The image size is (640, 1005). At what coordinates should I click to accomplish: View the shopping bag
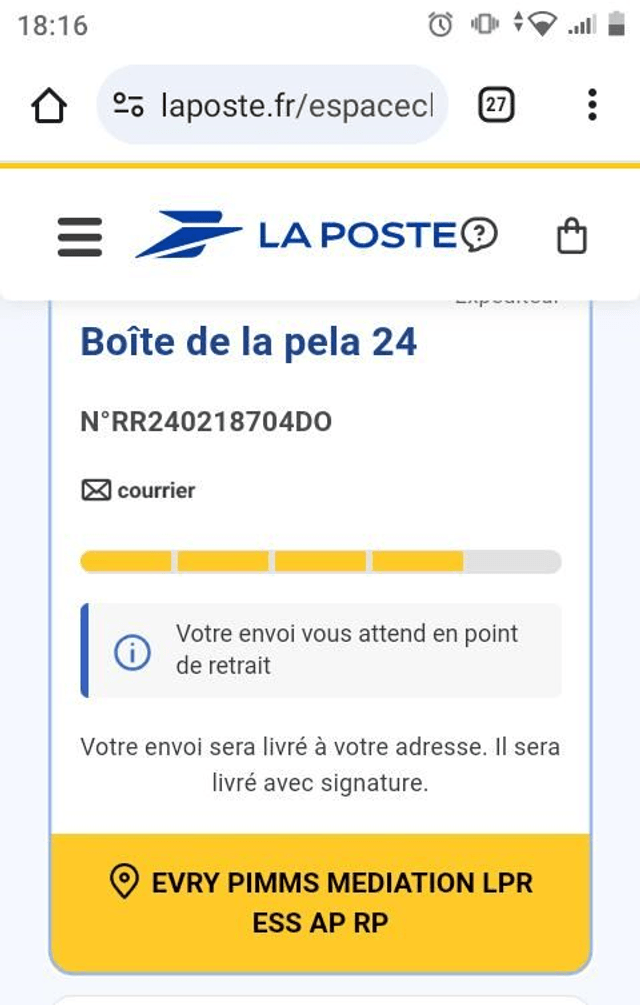coord(571,237)
